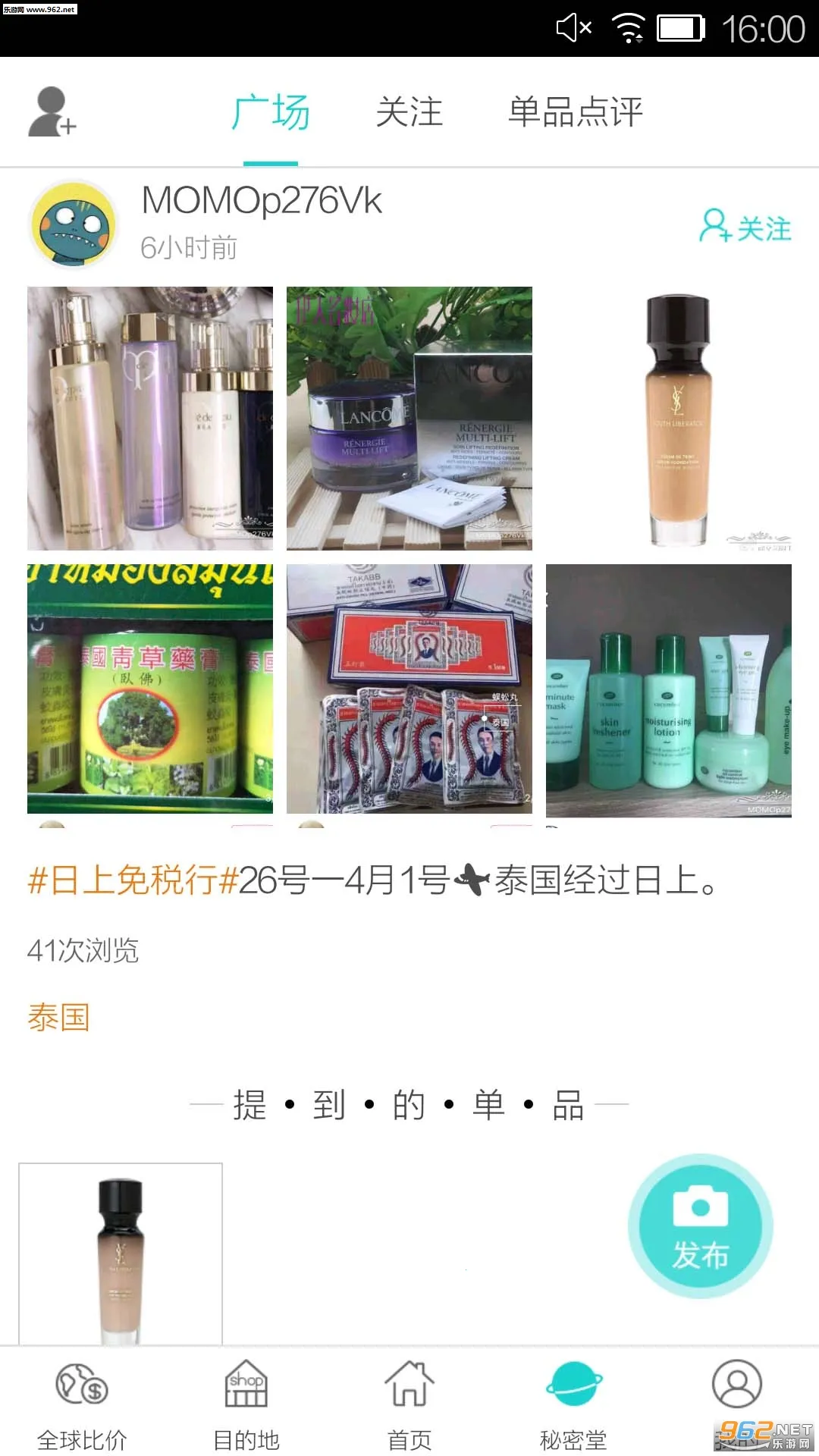The image size is (819, 1456).
Task: View the skincare bottles photo
Action: [x=150, y=418]
